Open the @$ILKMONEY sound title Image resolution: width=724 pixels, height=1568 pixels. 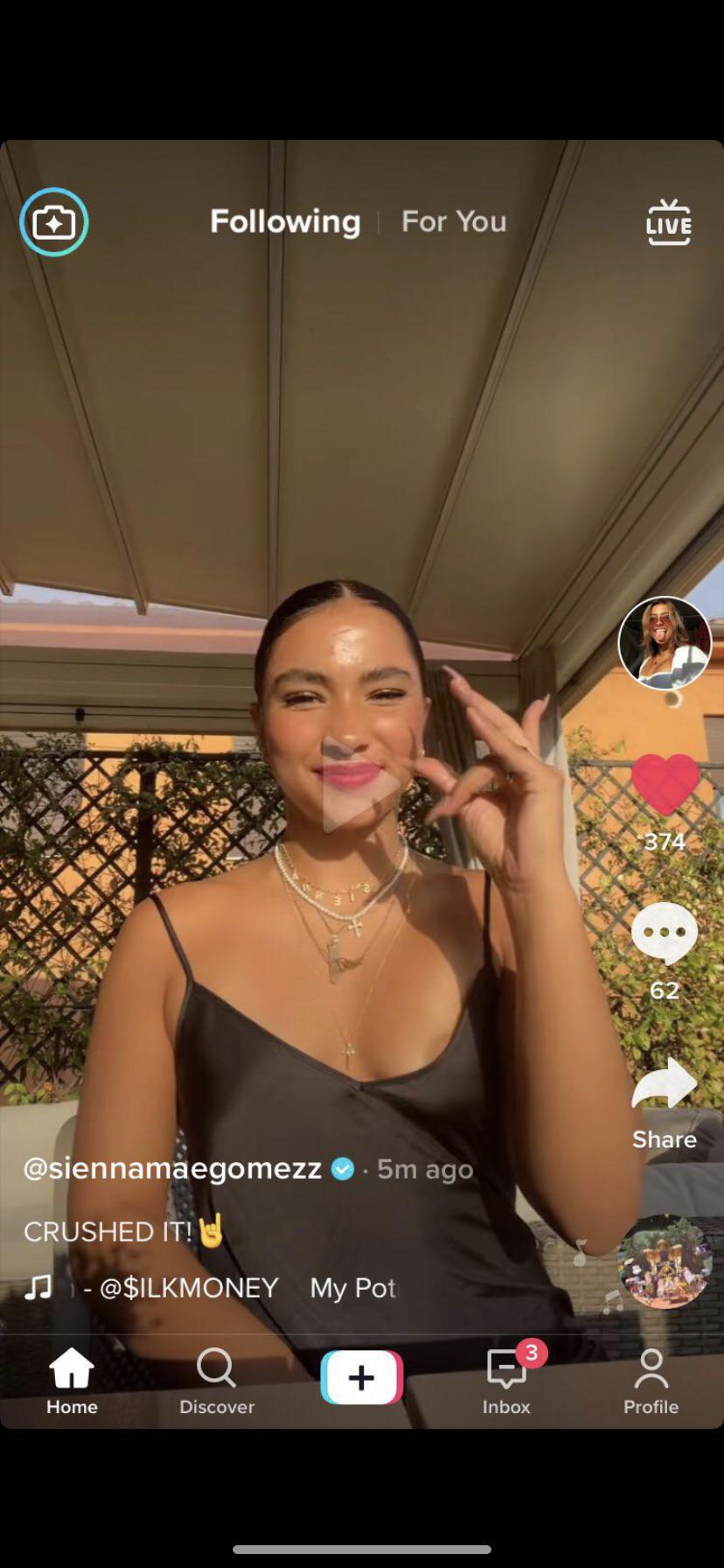(181, 1287)
